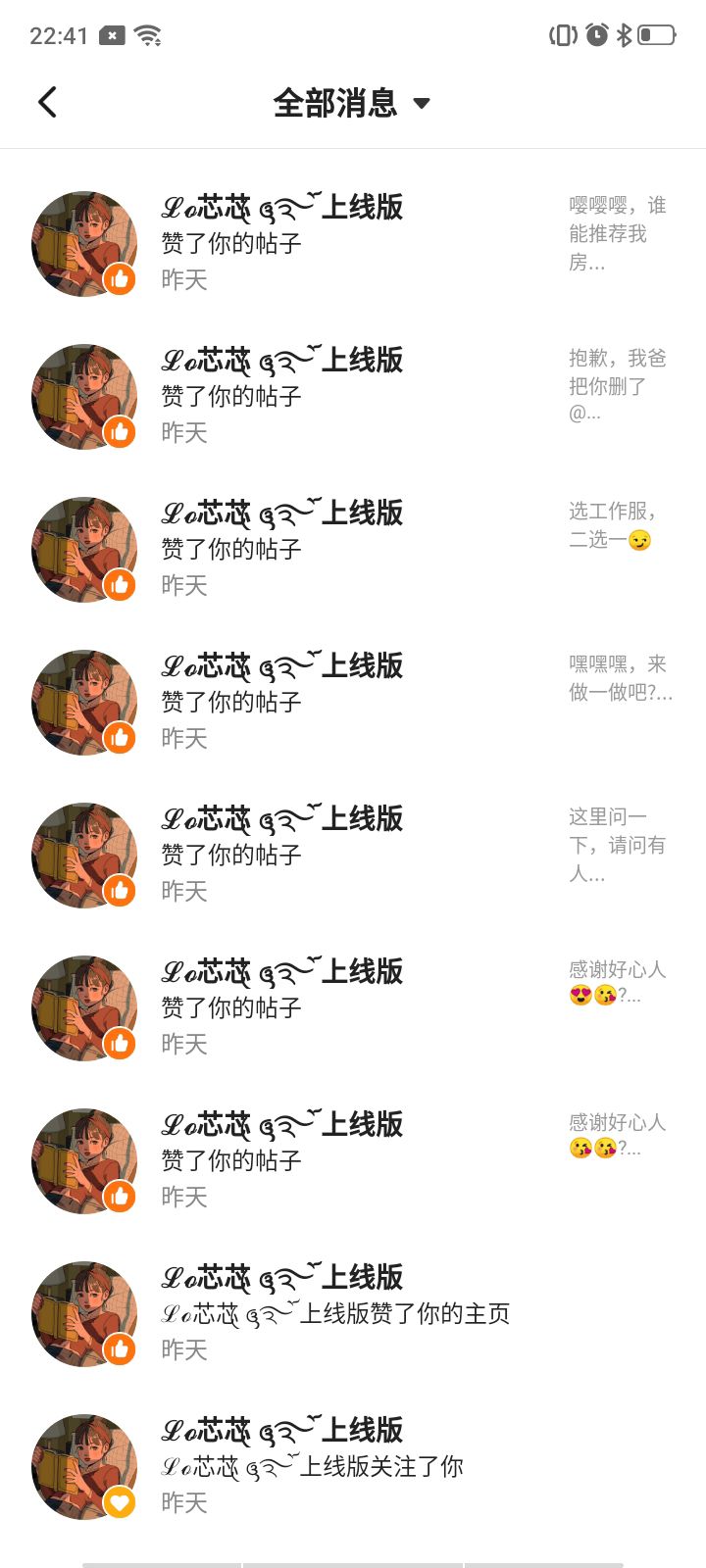Open the like notification for post 选工作服，二选一
Screen dimensions: 706x1568
coord(353,549)
